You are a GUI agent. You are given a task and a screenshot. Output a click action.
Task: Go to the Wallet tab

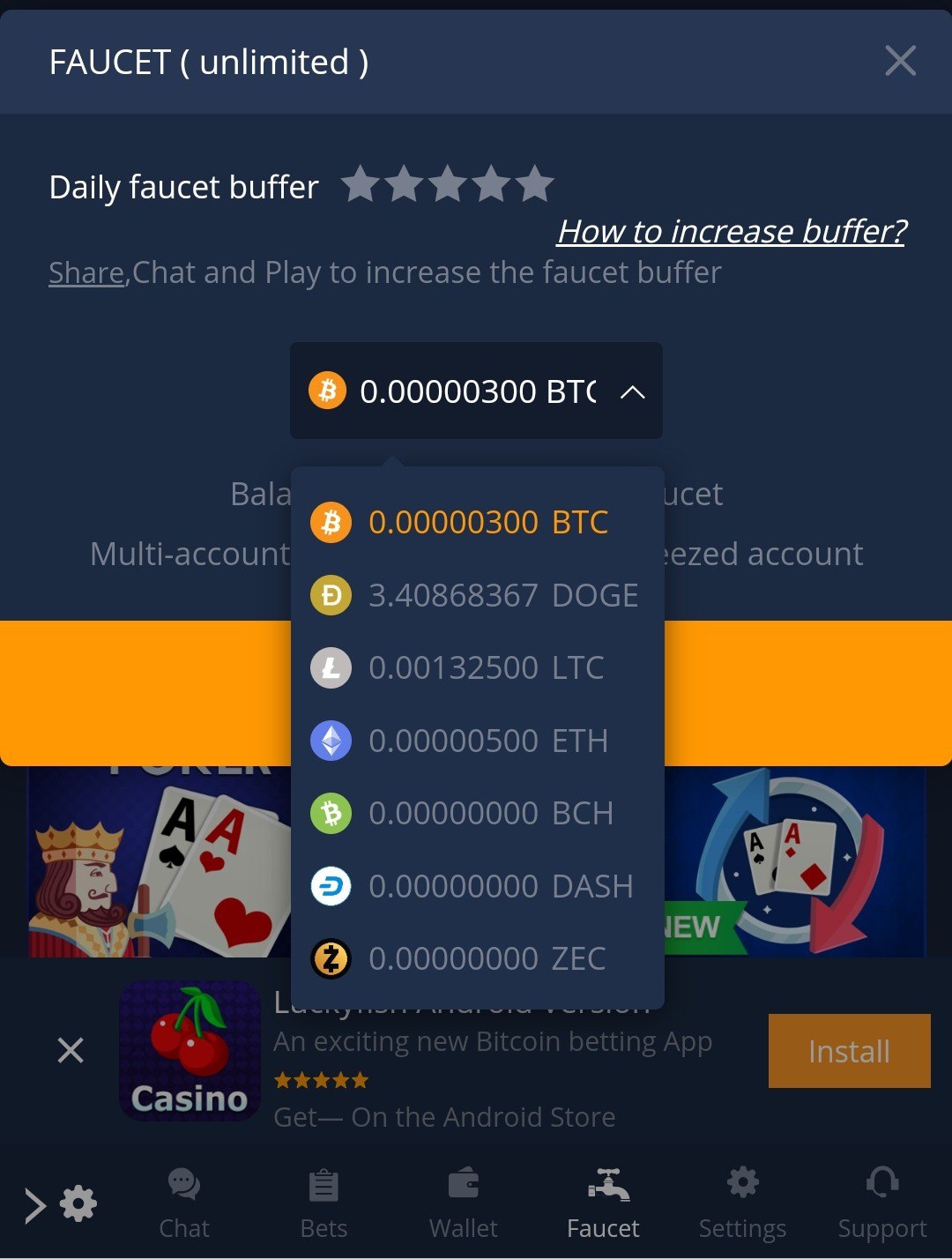pos(464,1203)
